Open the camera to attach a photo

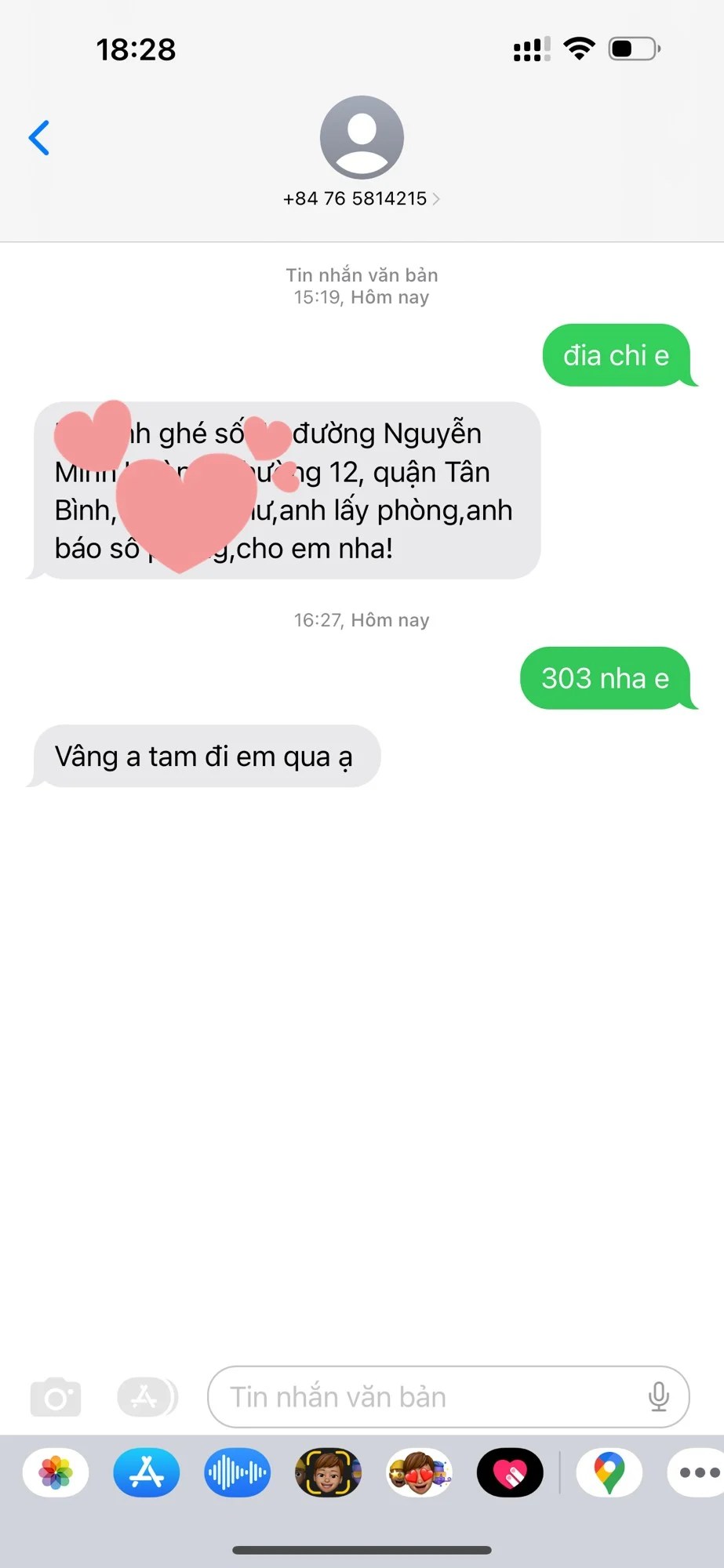click(56, 1397)
